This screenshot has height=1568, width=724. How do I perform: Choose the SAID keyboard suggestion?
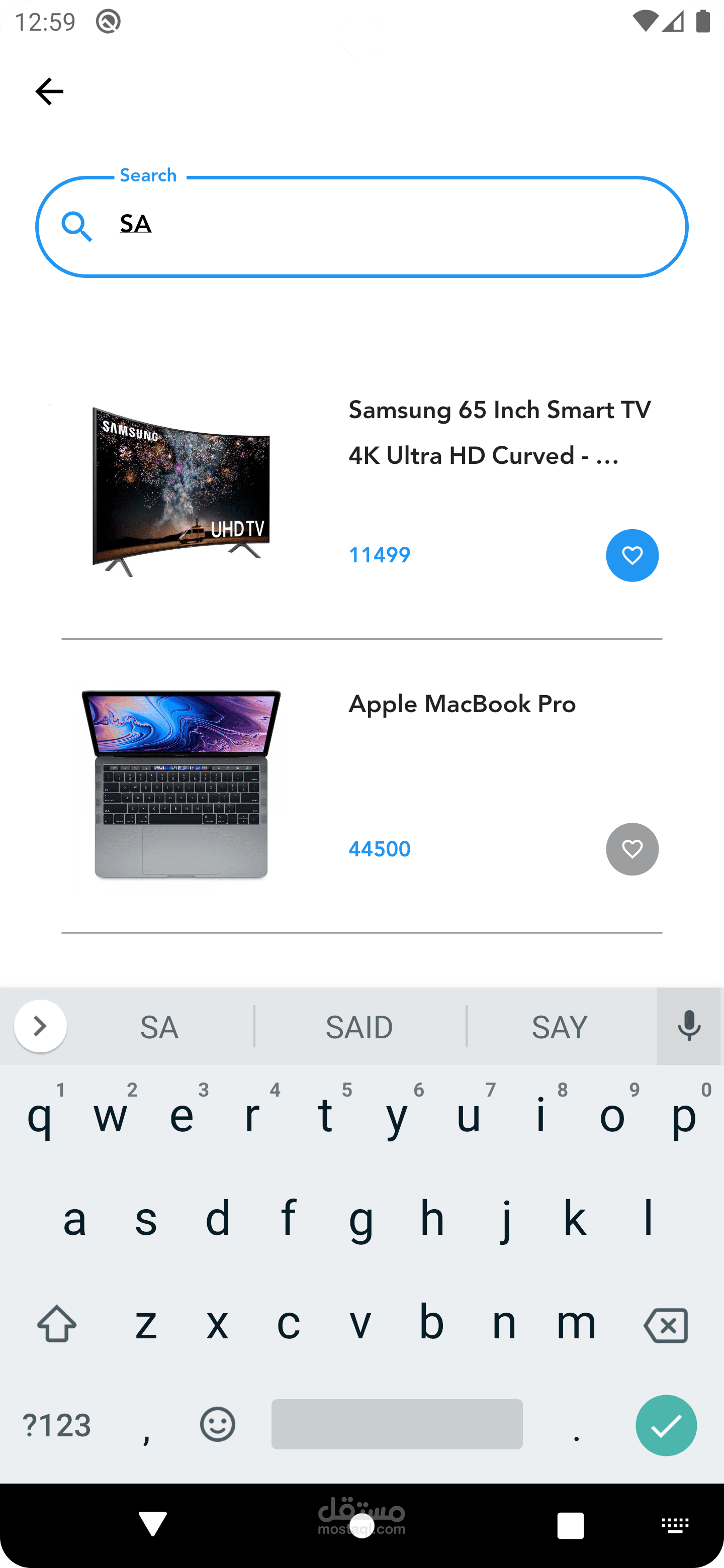point(359,1027)
